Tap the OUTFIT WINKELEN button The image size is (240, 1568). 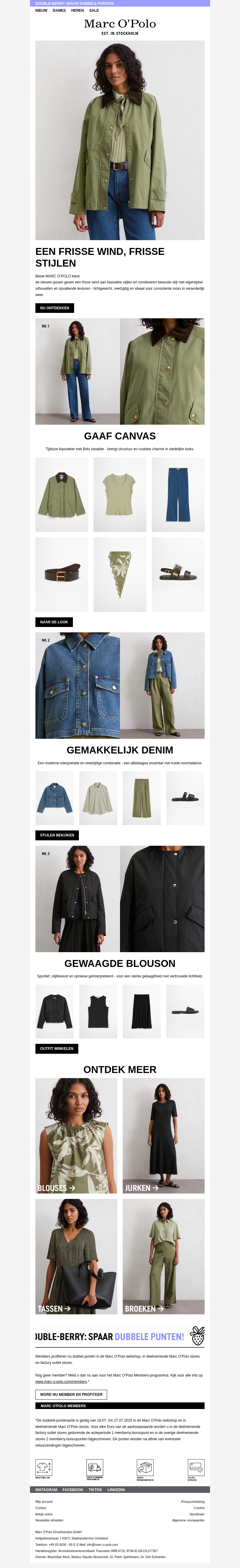(56, 1048)
